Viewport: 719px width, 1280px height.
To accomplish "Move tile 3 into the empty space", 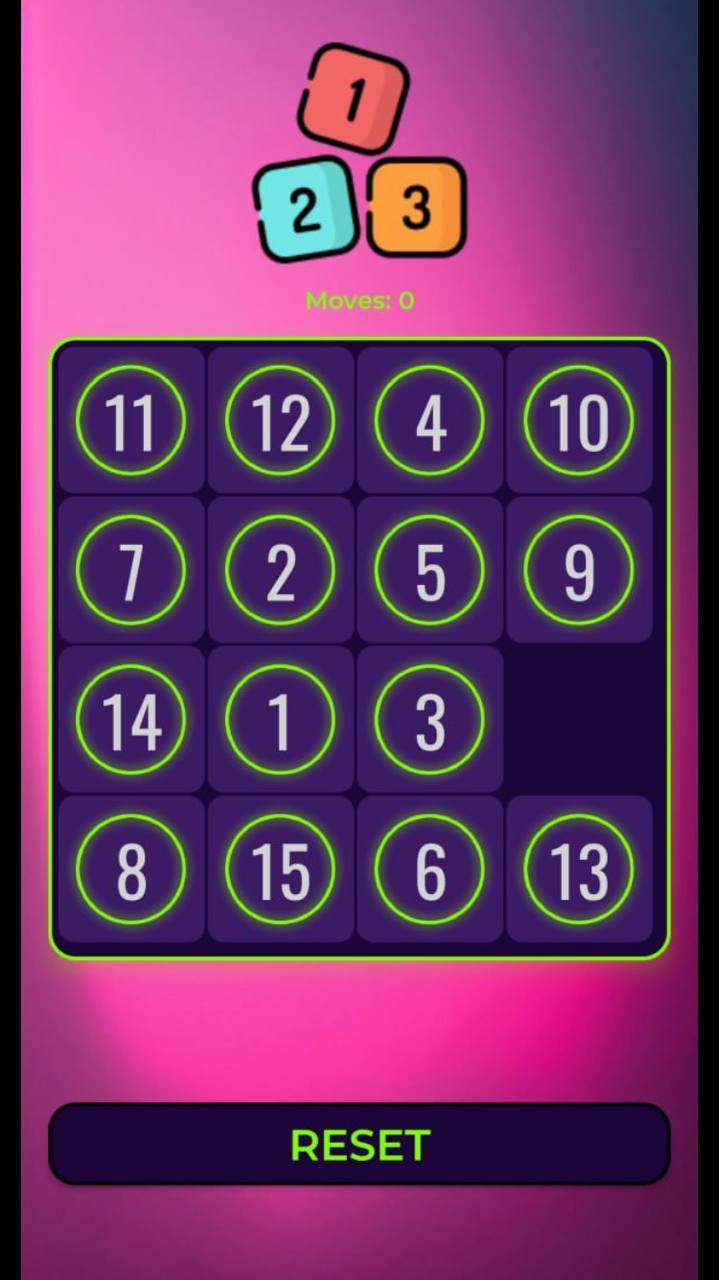I will point(430,720).
